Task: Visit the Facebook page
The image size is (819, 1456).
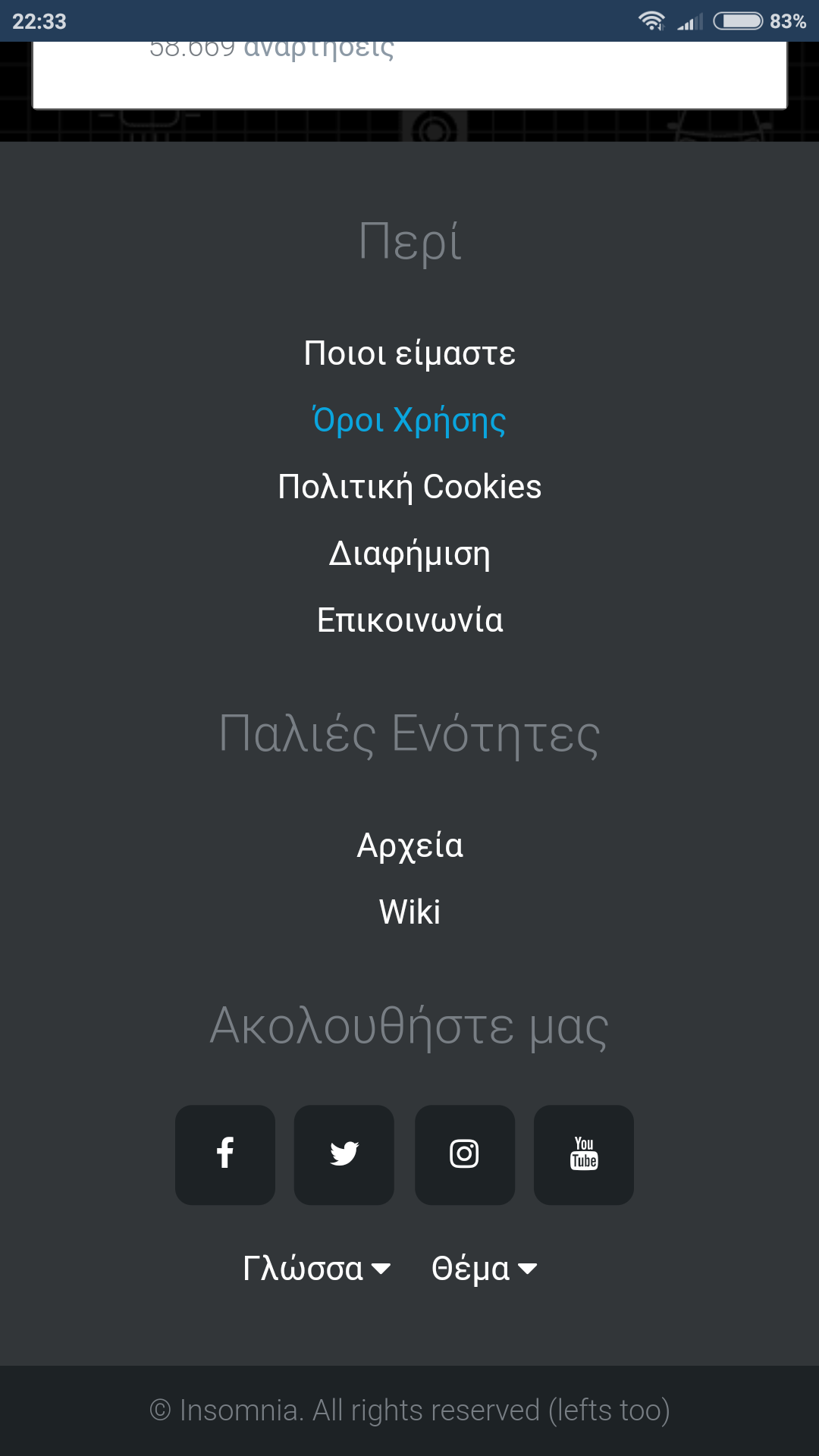Action: pos(225,1154)
